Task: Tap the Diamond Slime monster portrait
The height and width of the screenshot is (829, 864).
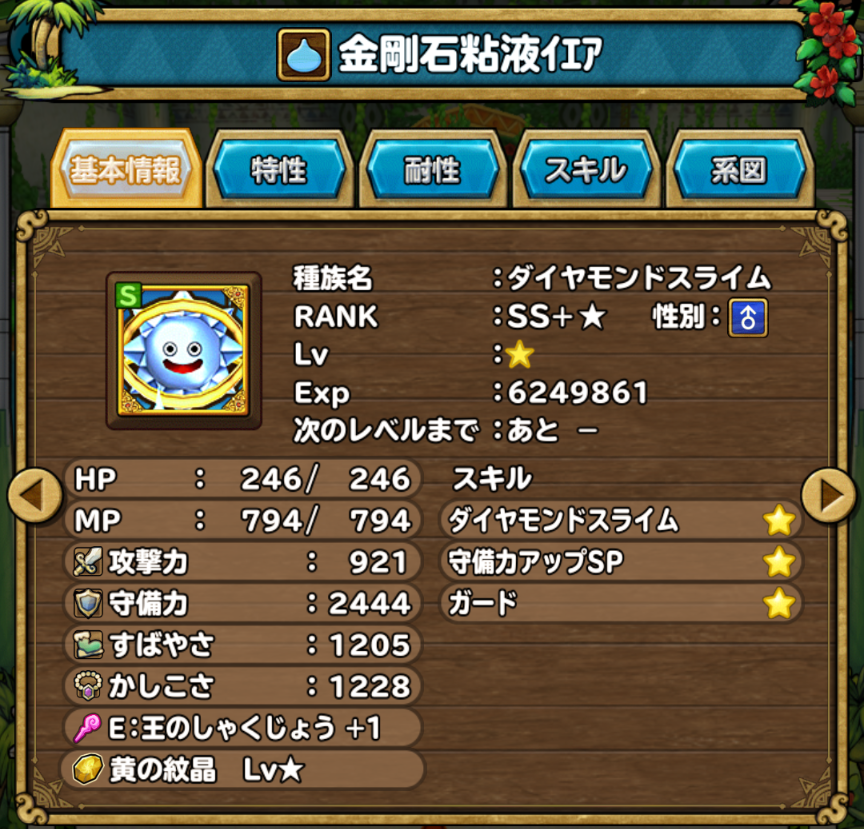Action: (183, 350)
